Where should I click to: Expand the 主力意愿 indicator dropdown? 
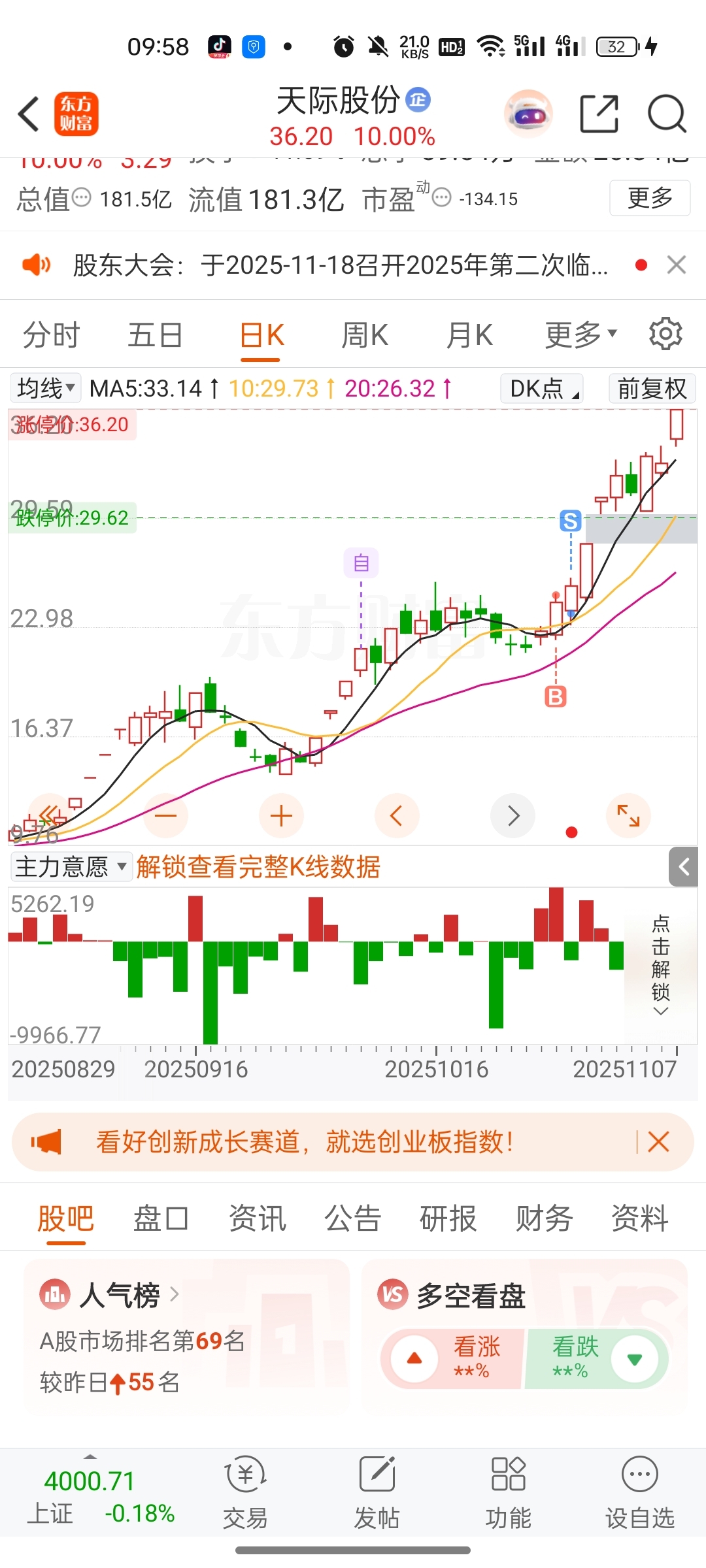pyautogui.click(x=71, y=868)
